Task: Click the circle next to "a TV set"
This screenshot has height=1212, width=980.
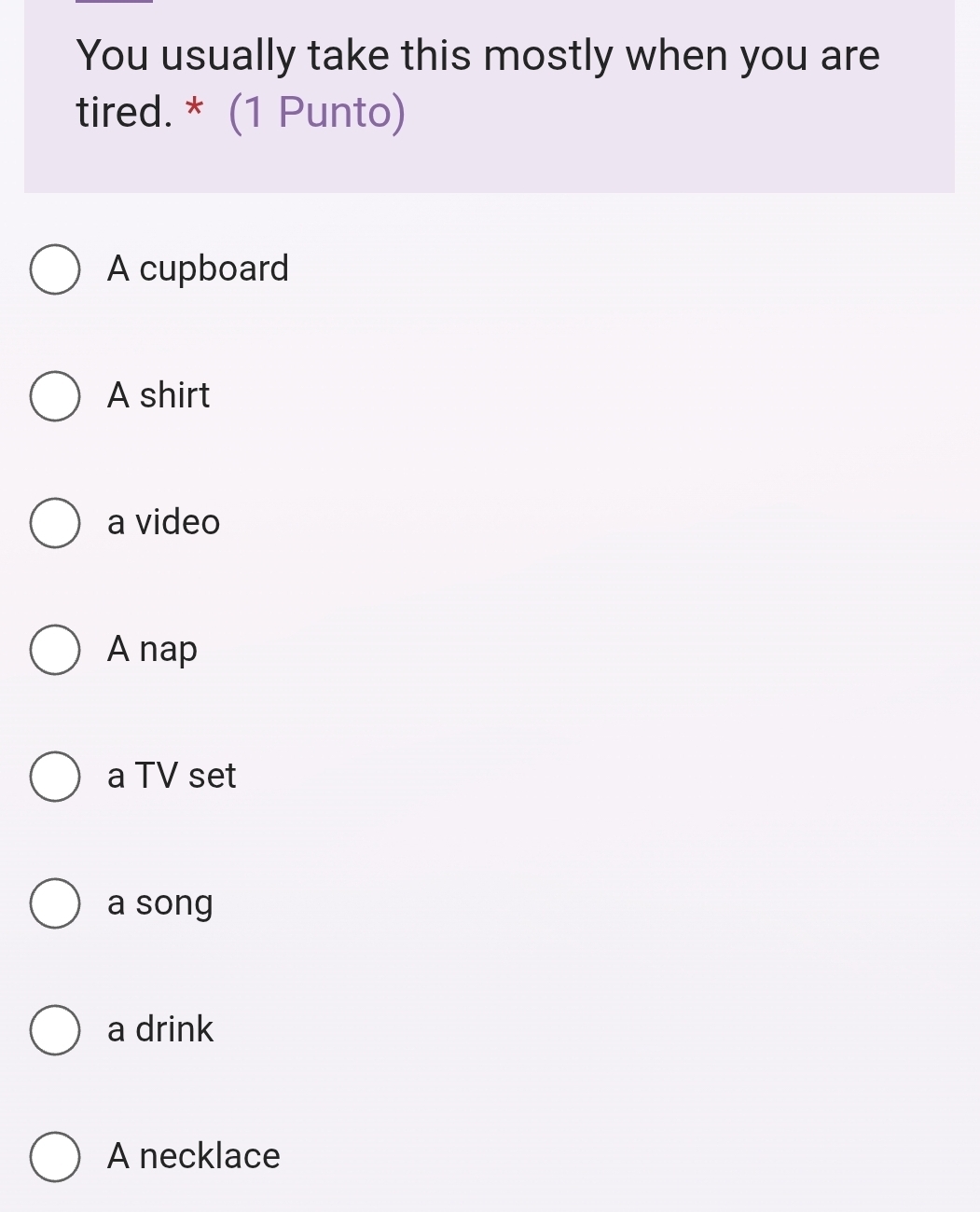Action: (55, 778)
